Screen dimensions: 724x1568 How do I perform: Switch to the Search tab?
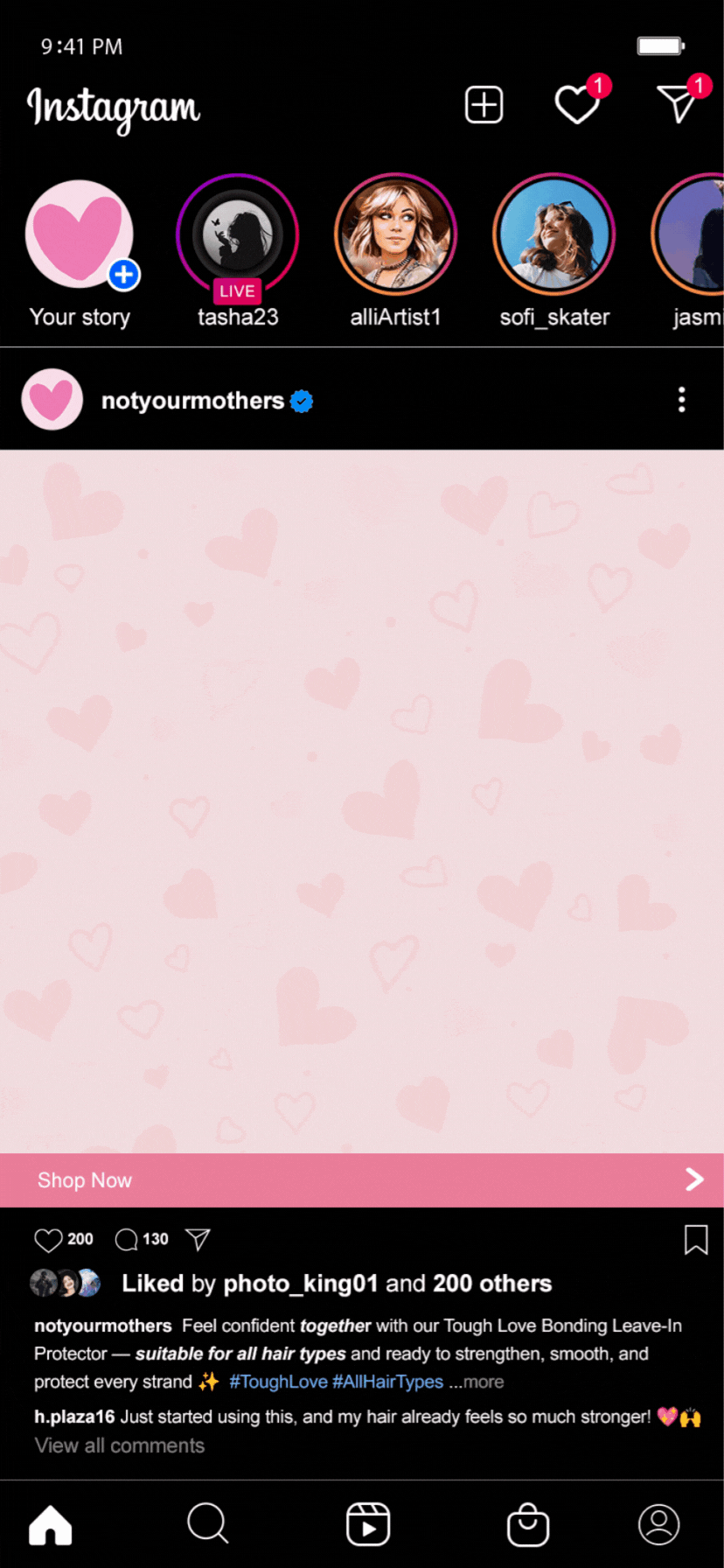click(x=207, y=1524)
